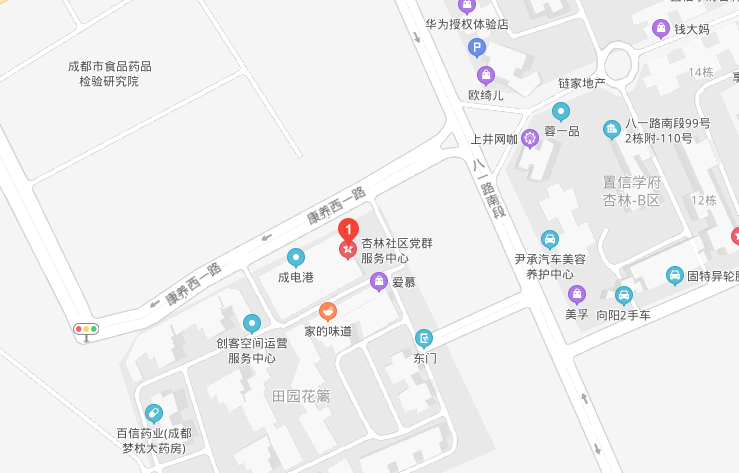Open the 钱大妈 store marker
This screenshot has width=739, height=473.
[660, 28]
